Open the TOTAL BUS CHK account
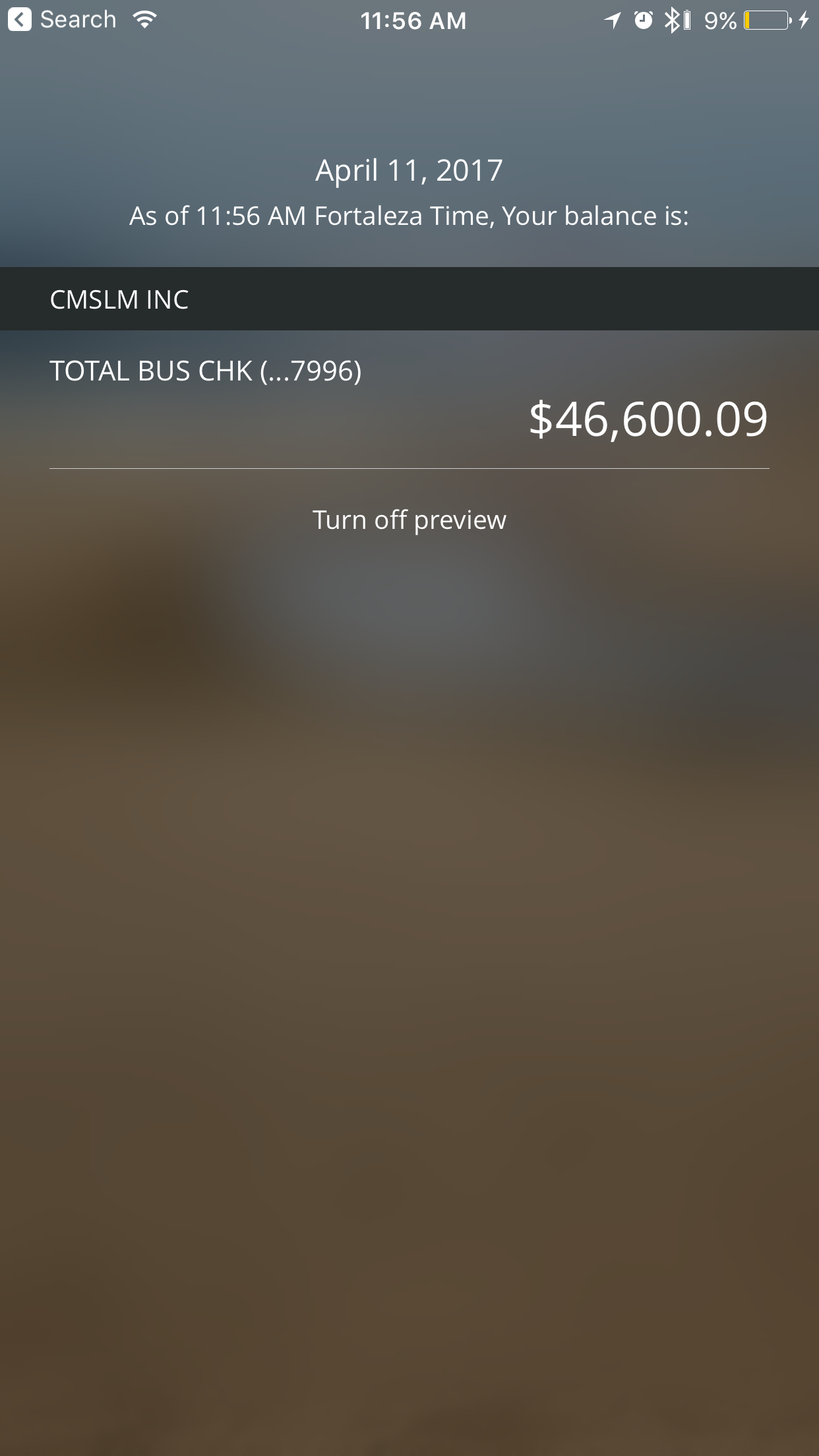Image resolution: width=819 pixels, height=1456 pixels. click(x=409, y=400)
